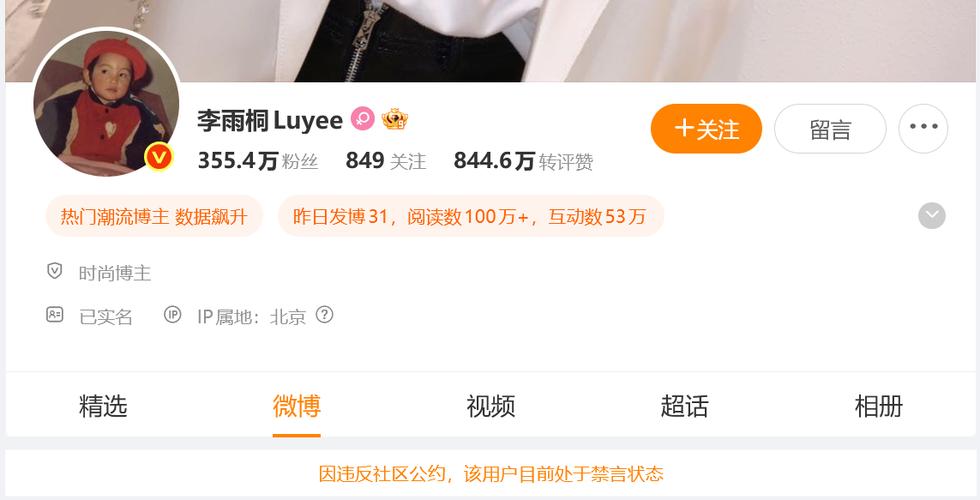Image resolution: width=980 pixels, height=500 pixels.
Task: Follow 李雨桐 Luyee with the 关注 button
Action: tap(706, 129)
